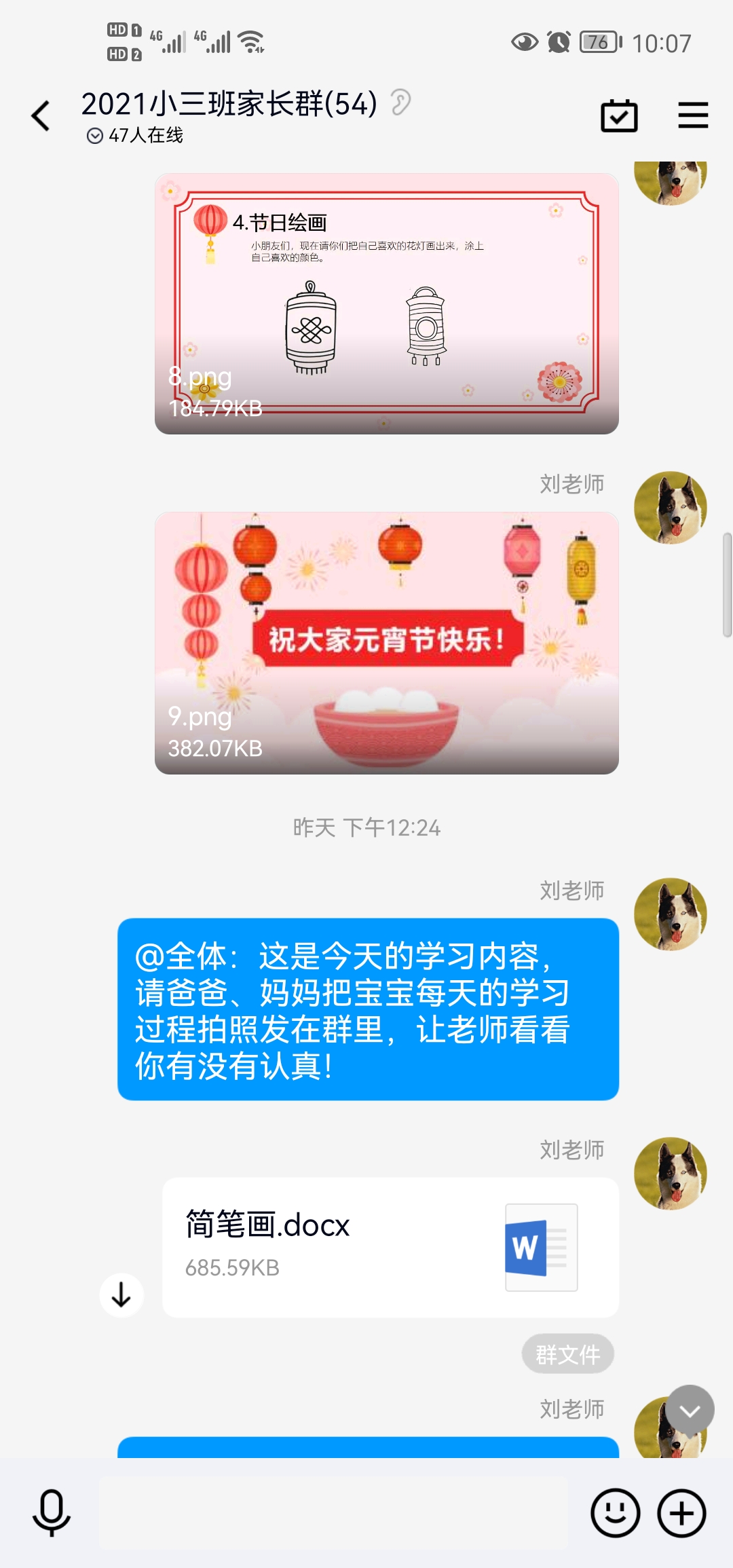Open 群文件 group files
This screenshot has width=733, height=1568.
click(x=567, y=1354)
